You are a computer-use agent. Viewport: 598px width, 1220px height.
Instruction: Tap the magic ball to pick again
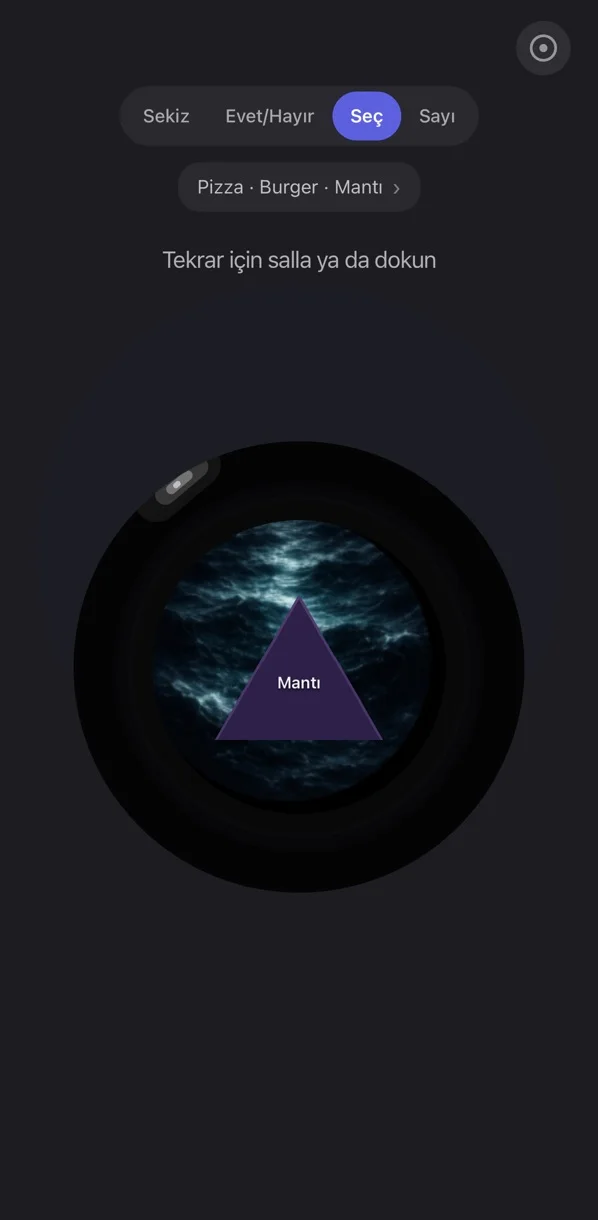tap(299, 666)
